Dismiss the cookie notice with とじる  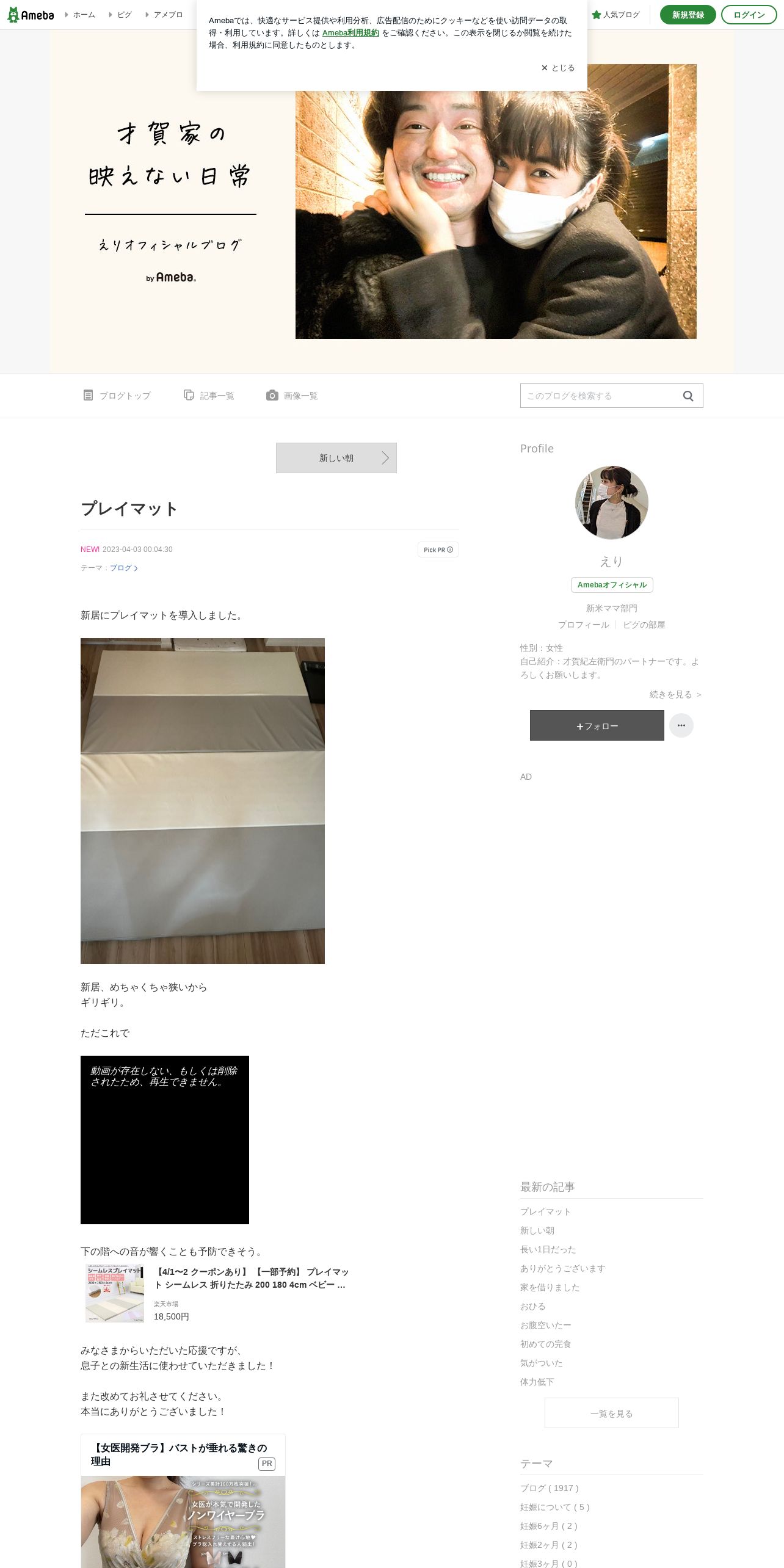557,68
